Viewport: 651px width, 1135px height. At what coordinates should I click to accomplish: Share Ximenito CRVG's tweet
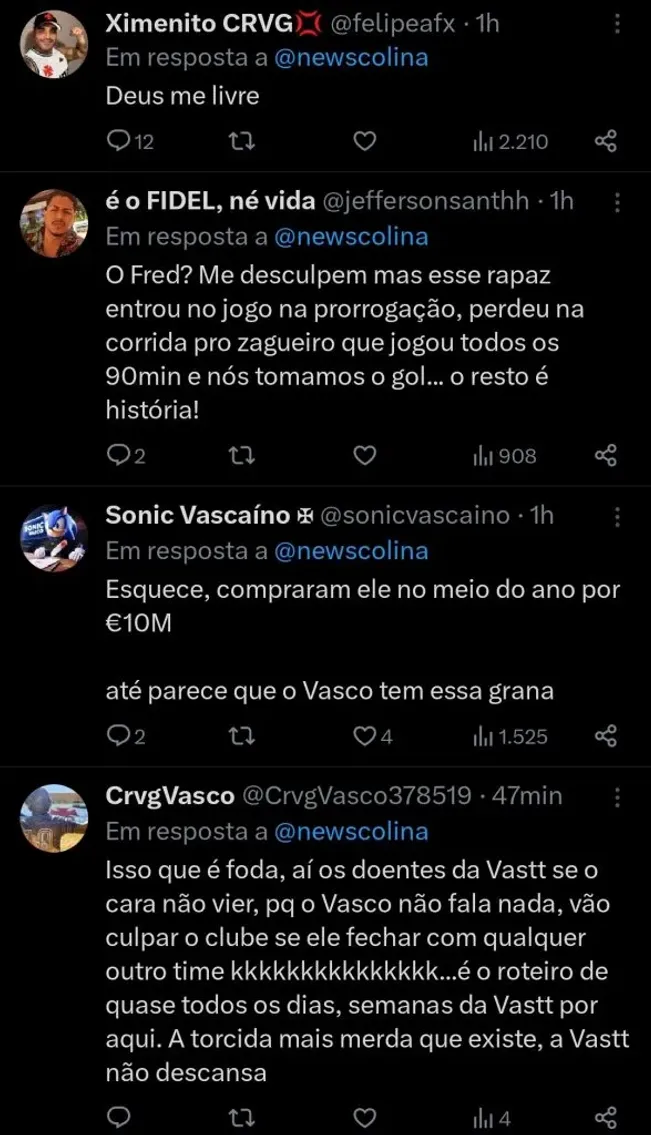click(x=605, y=142)
